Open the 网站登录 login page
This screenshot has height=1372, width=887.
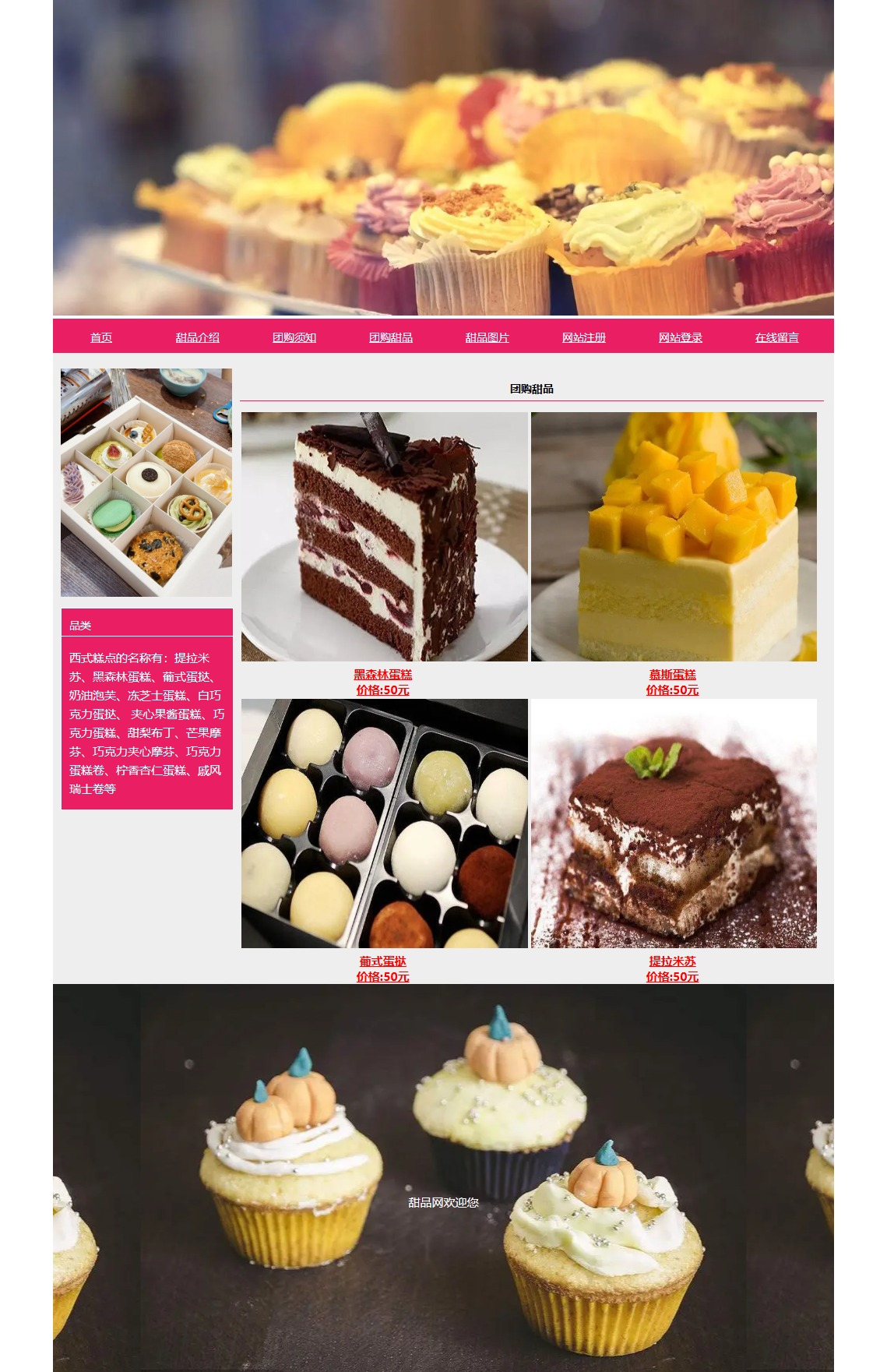tap(681, 337)
